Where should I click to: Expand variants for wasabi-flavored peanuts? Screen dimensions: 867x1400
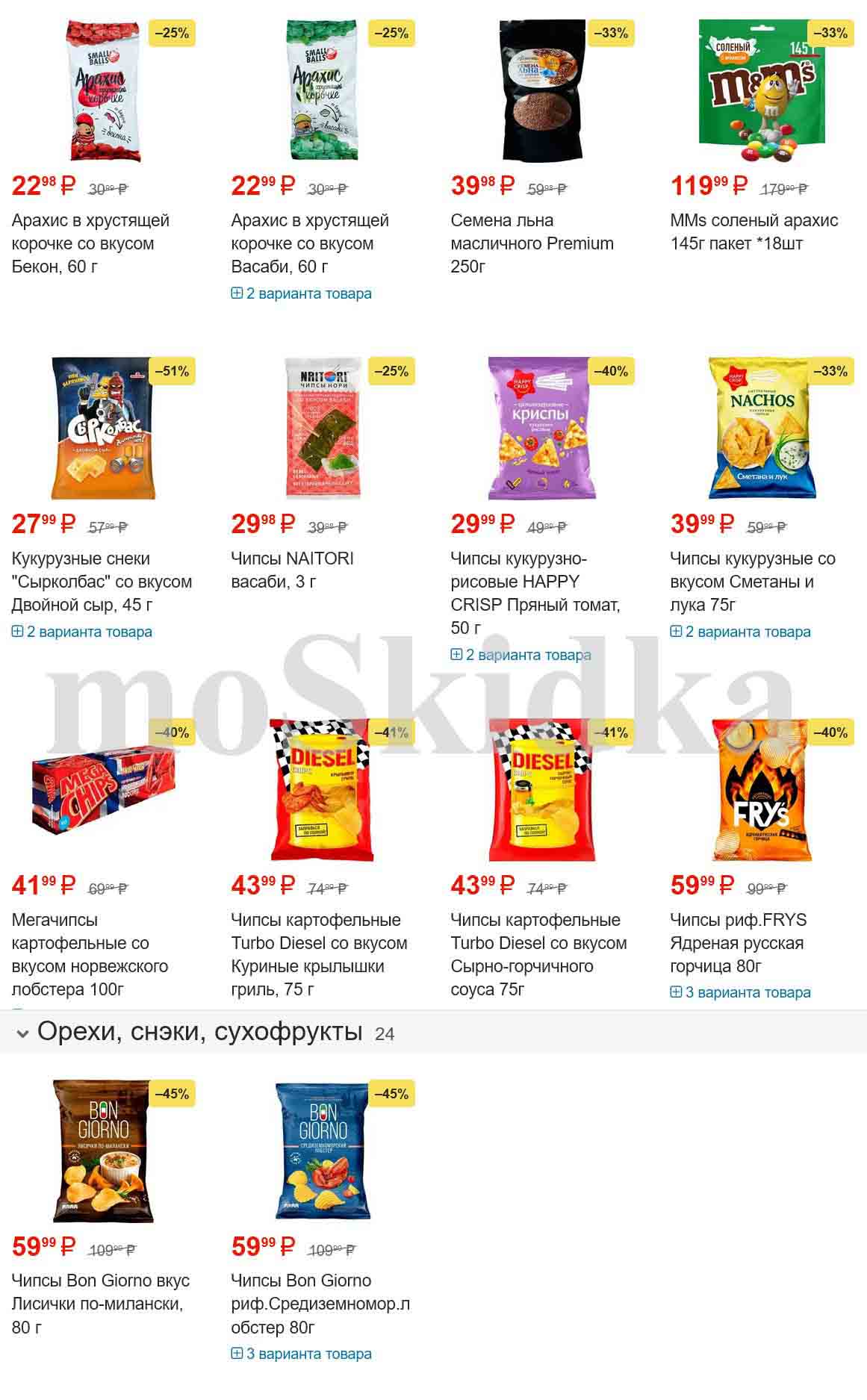pos(302,293)
